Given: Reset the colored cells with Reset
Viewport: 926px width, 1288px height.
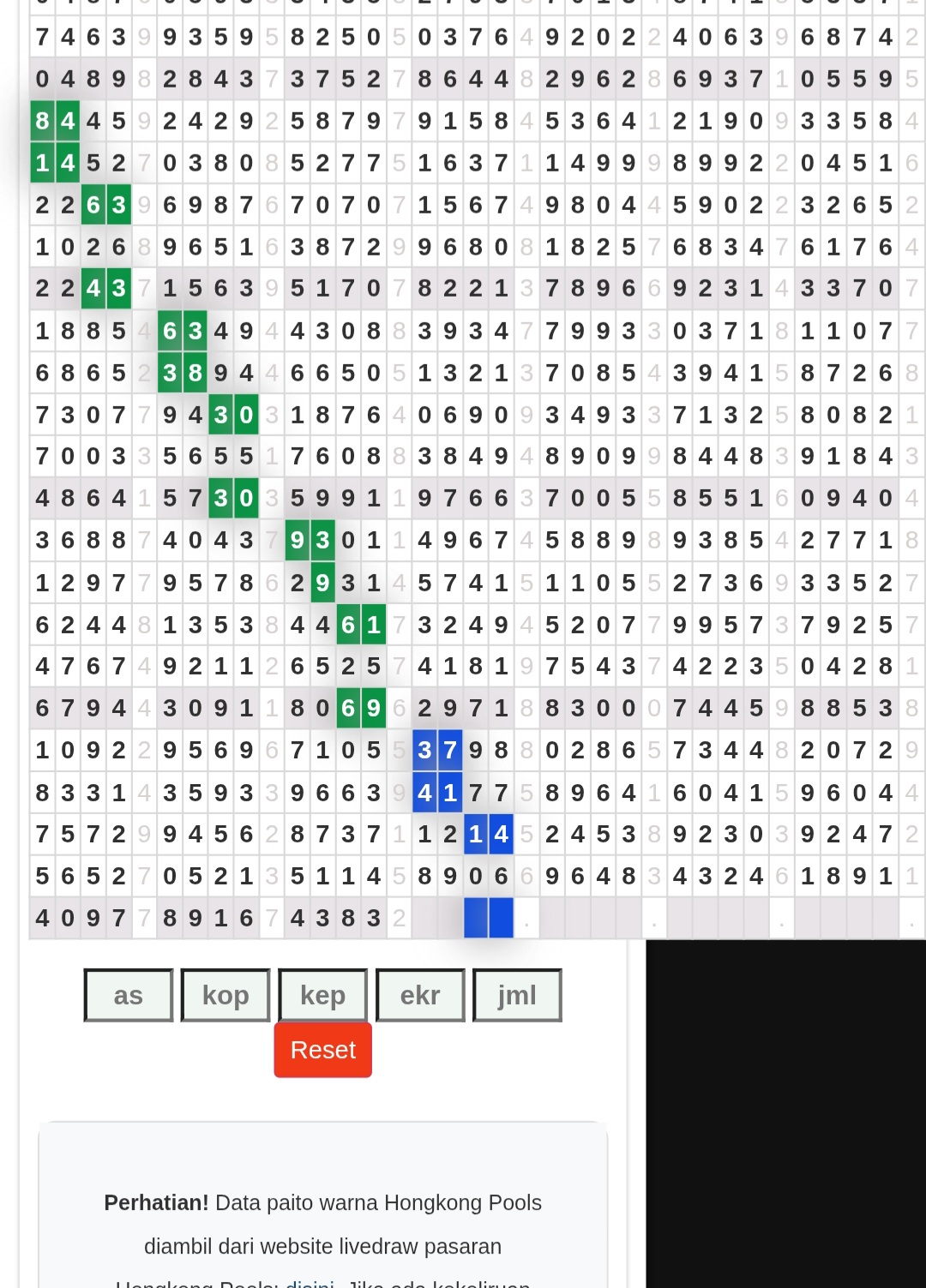Looking at the screenshot, I should [x=323, y=1050].
